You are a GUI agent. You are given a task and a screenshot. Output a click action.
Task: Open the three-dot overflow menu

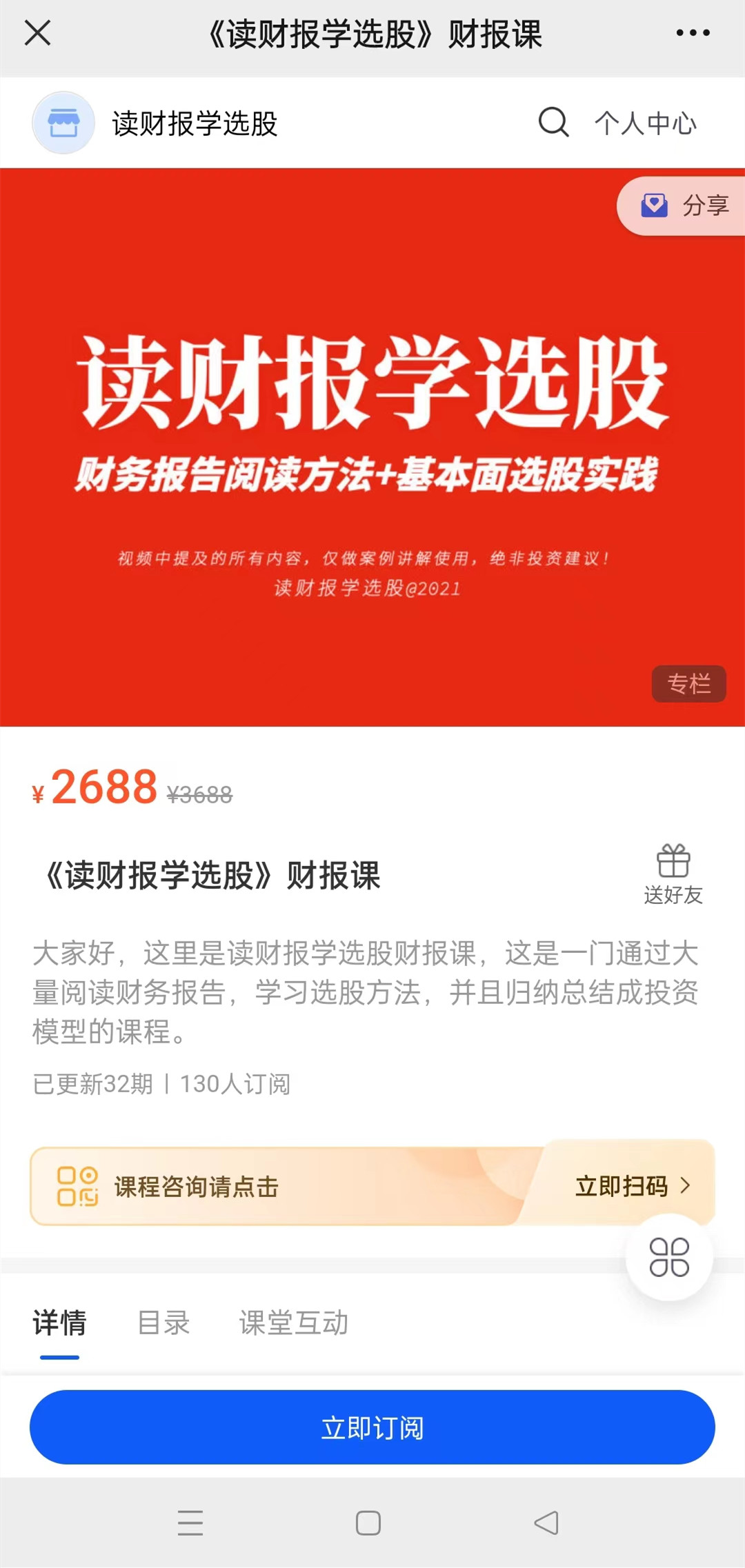[693, 33]
